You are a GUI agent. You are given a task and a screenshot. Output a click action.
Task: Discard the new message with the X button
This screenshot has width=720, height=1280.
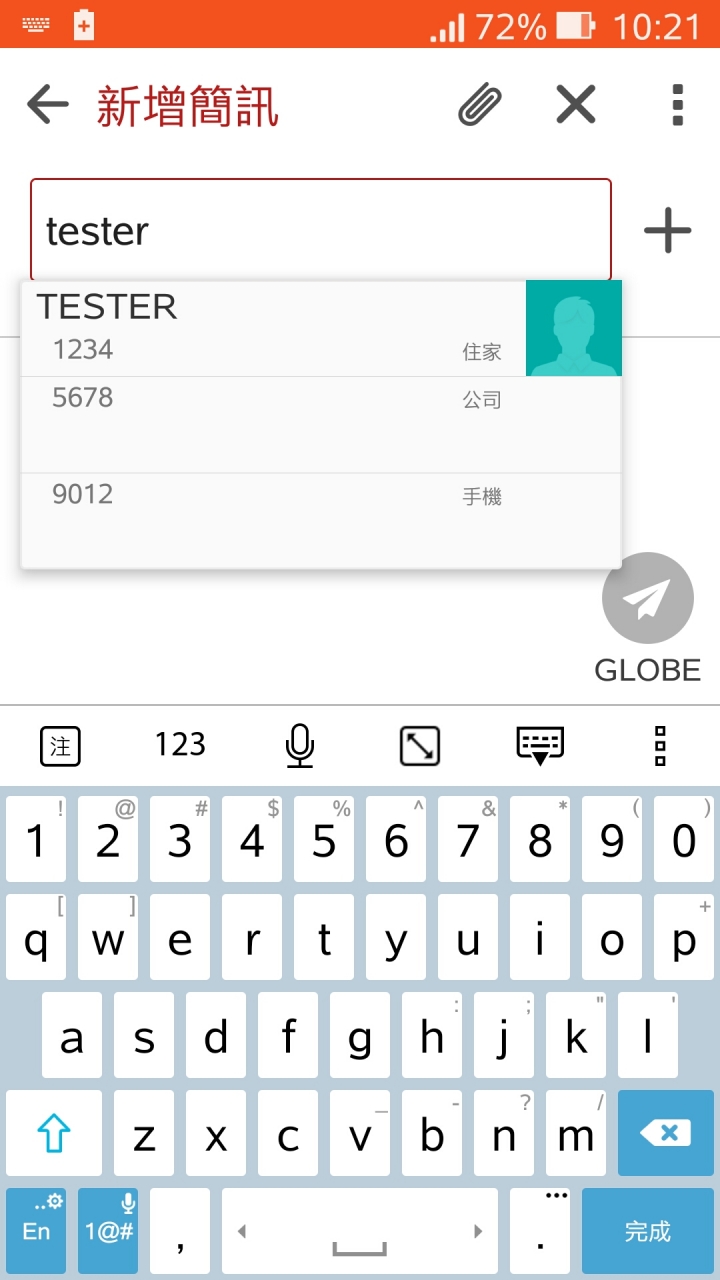[575, 104]
